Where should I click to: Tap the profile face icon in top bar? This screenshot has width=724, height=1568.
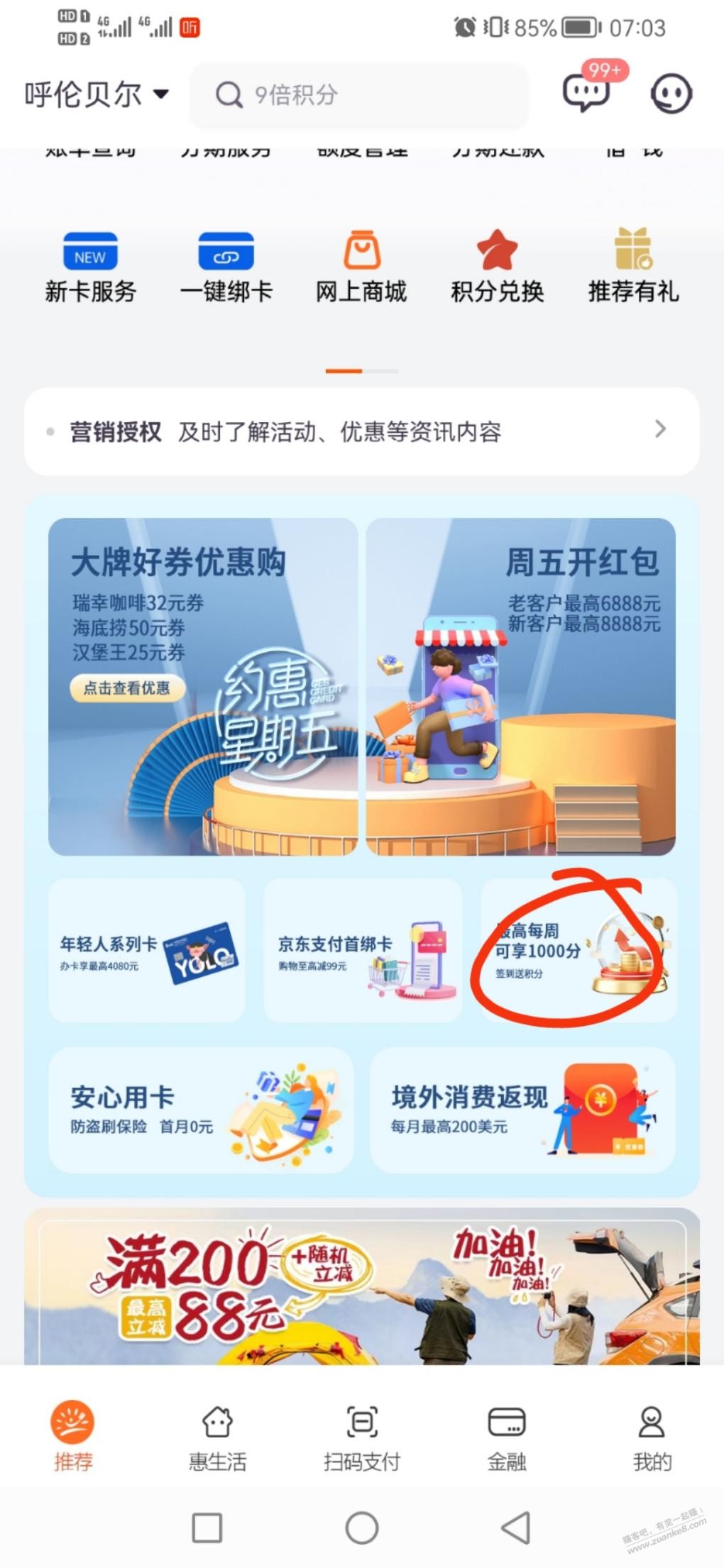pyautogui.click(x=671, y=94)
